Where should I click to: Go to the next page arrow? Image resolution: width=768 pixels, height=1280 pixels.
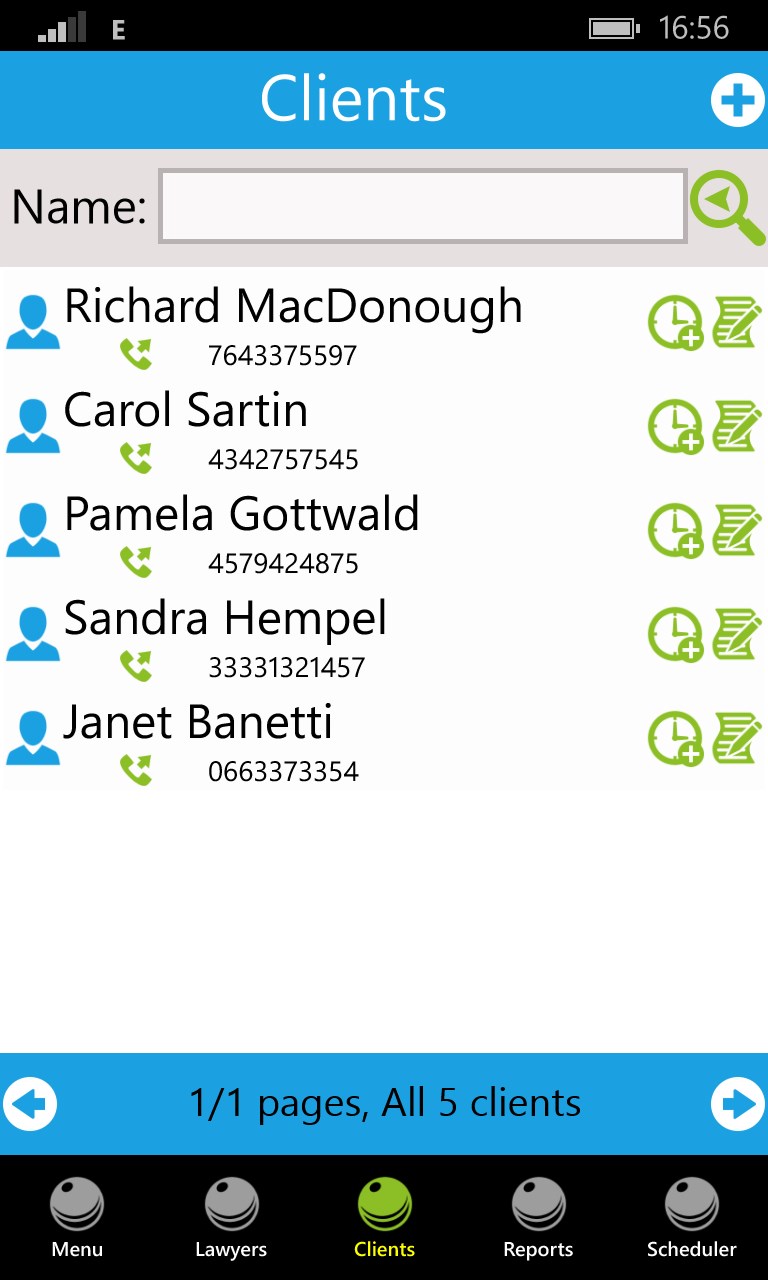click(738, 1105)
